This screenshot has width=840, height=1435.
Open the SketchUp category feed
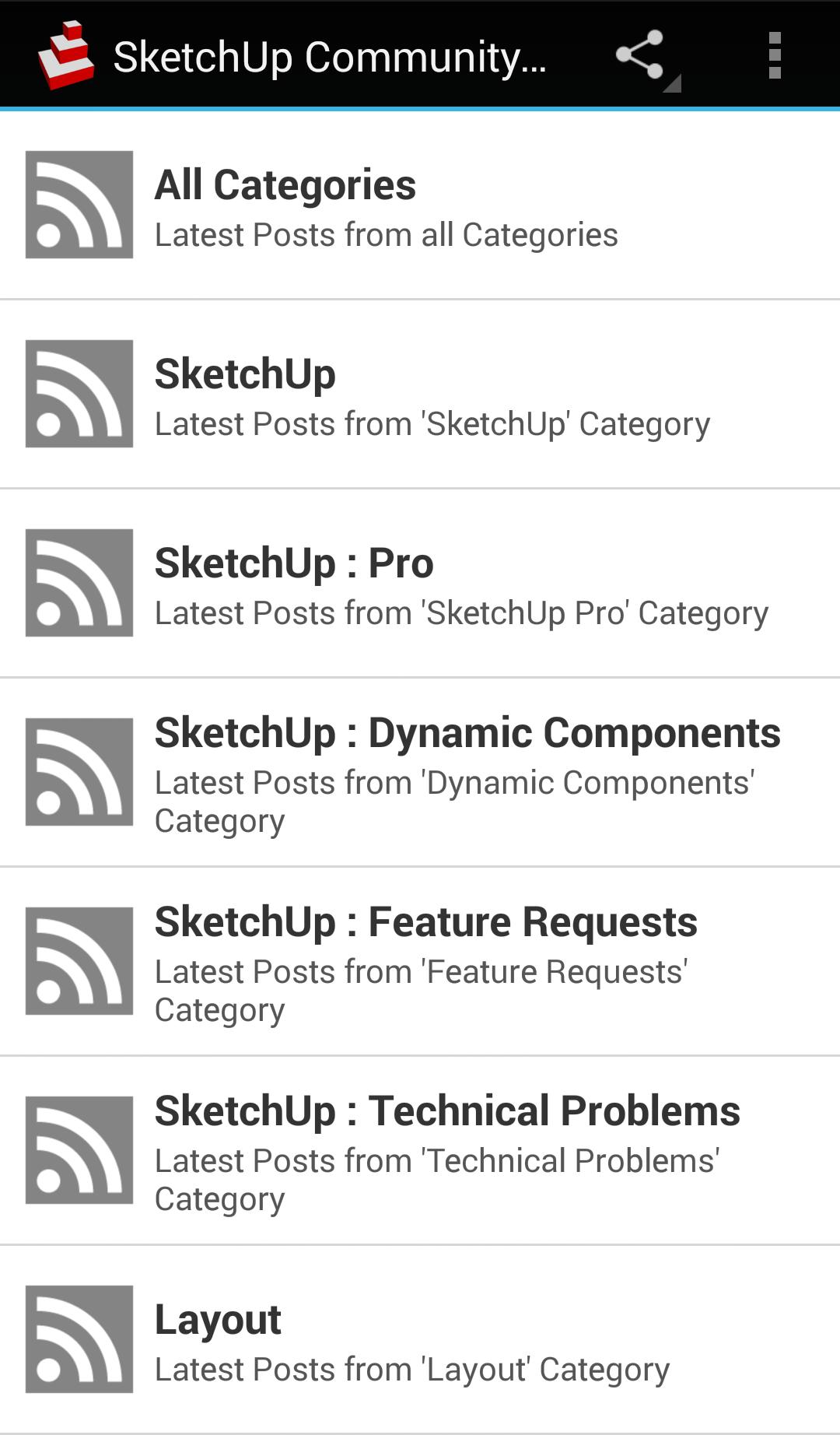pos(420,395)
